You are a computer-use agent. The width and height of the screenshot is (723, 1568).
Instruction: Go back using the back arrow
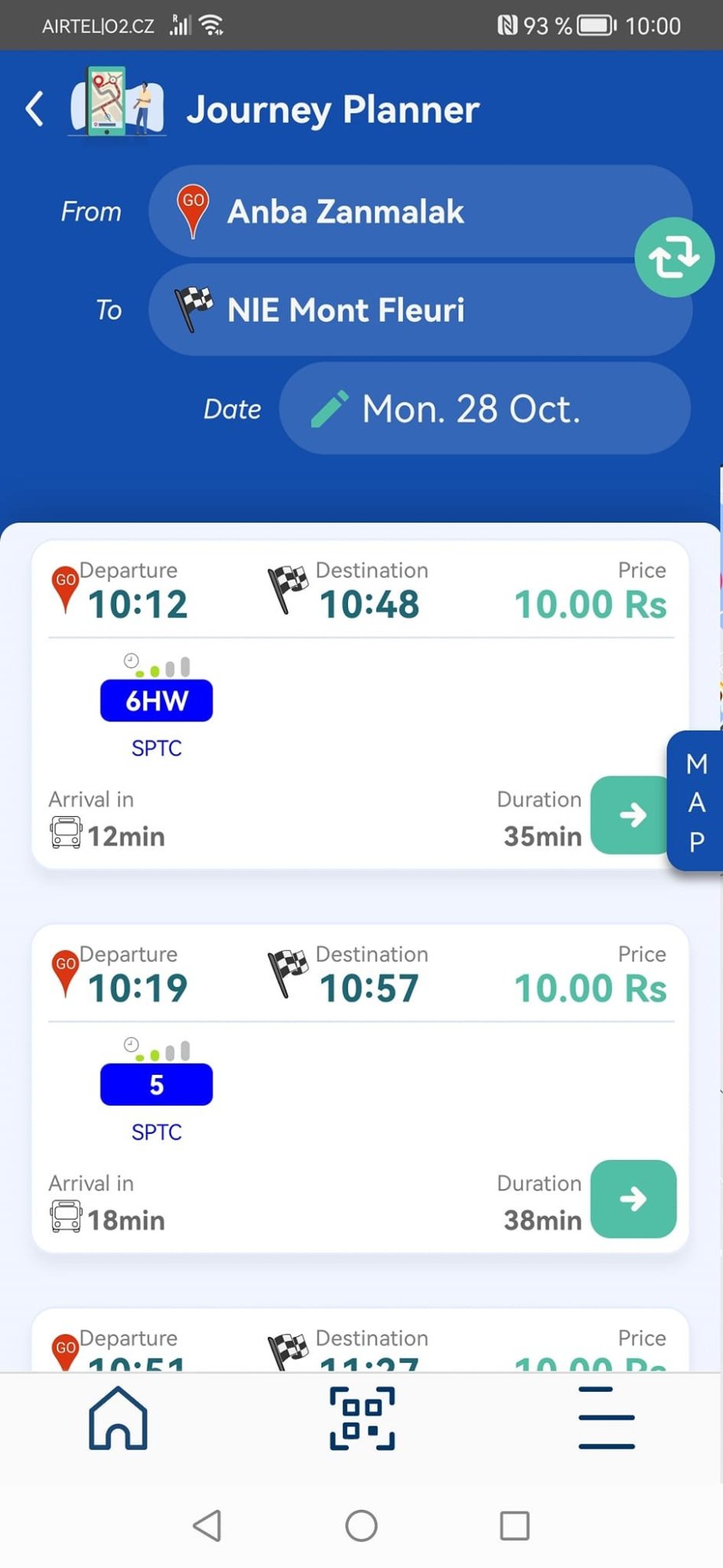[x=33, y=108]
